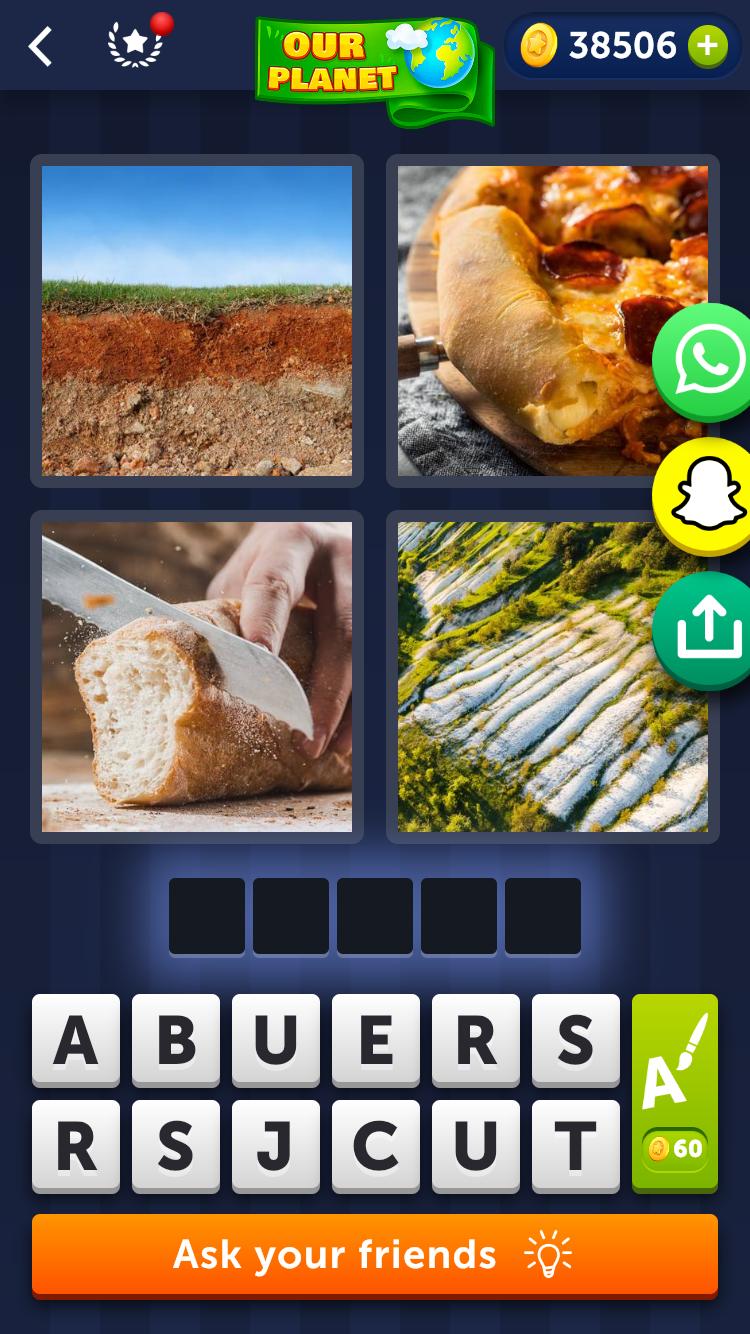Enlarge the soil layers picture
750x1334 pixels.
click(197, 321)
